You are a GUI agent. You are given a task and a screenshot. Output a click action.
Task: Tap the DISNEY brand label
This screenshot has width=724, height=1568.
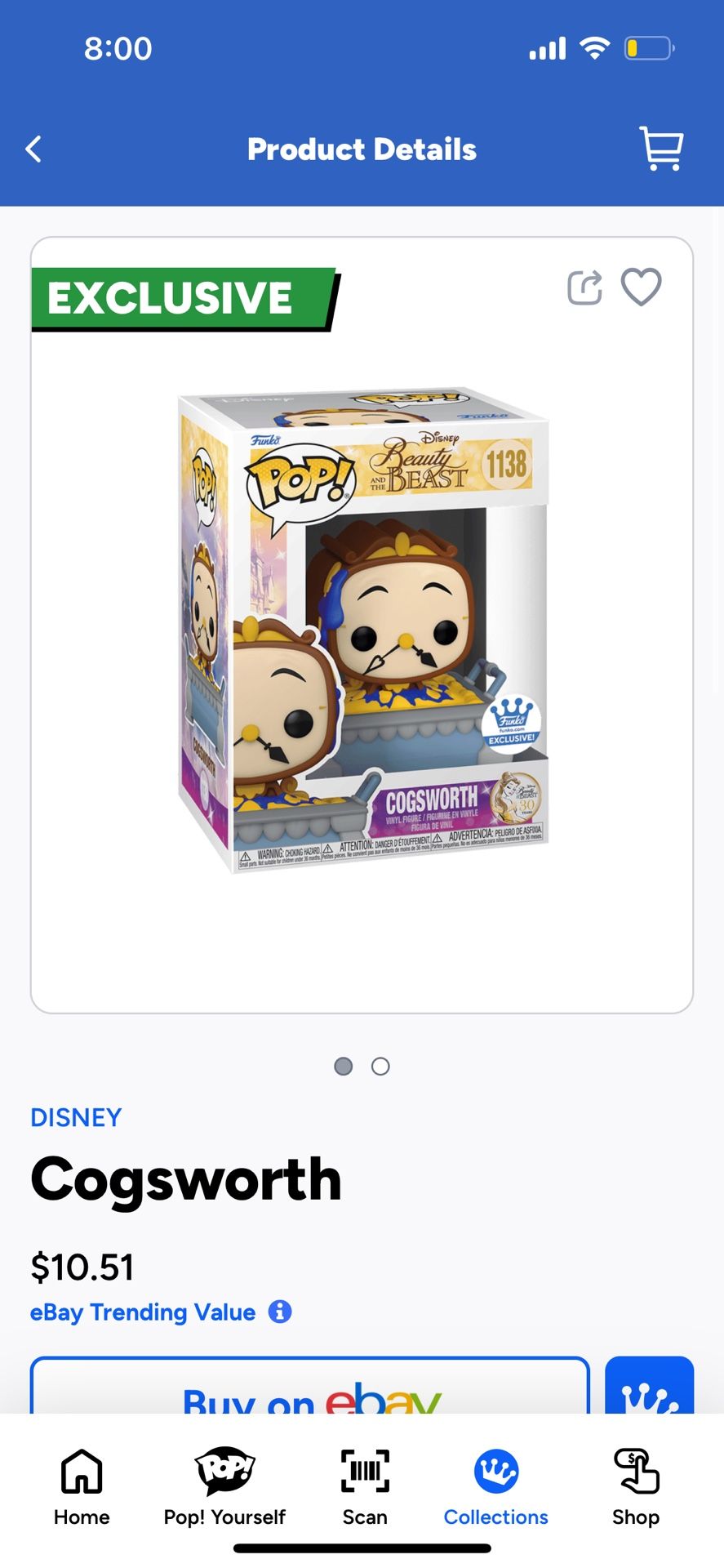pos(75,1117)
